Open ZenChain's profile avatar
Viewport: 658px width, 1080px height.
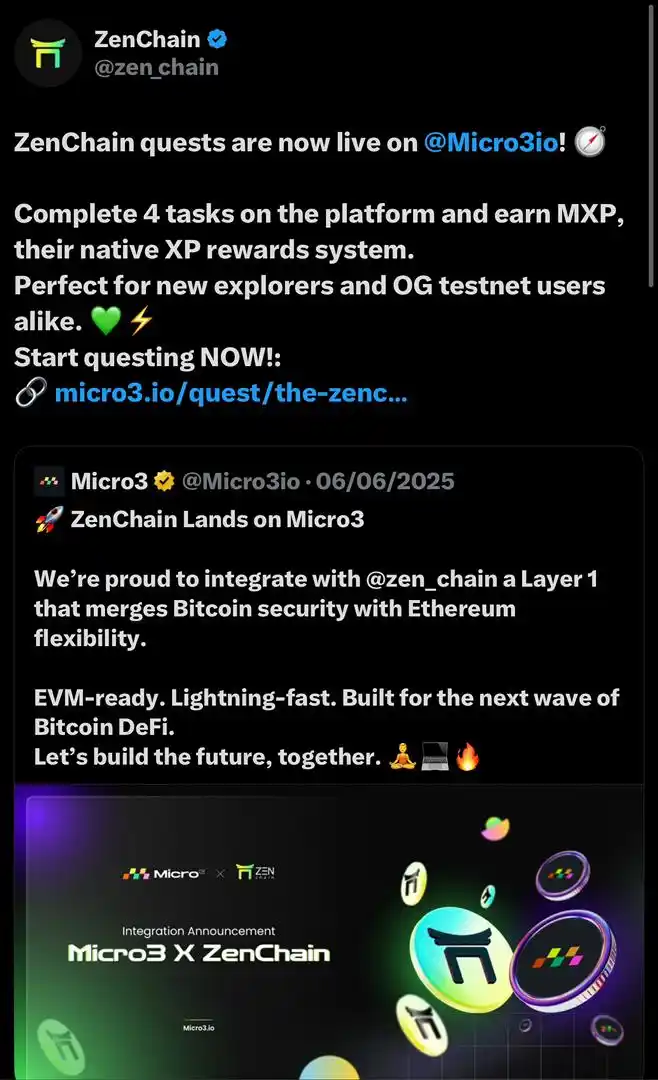point(47,54)
